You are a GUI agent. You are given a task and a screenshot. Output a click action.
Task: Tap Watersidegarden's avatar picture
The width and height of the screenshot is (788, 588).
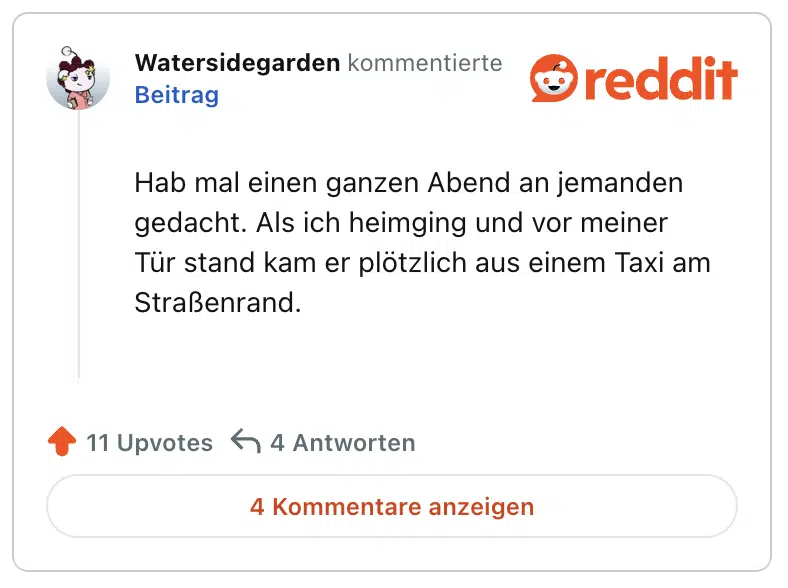[x=78, y=78]
